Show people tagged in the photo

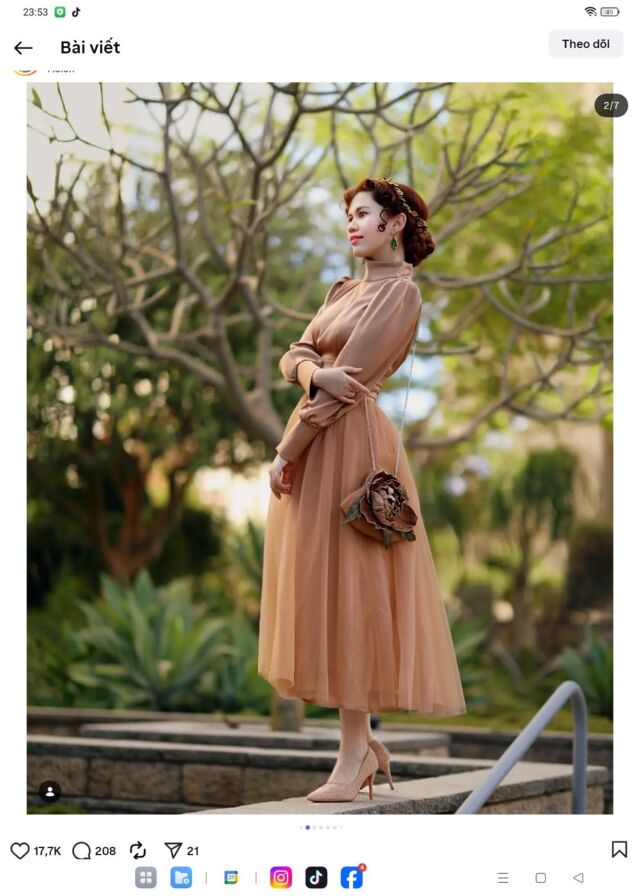[49, 791]
